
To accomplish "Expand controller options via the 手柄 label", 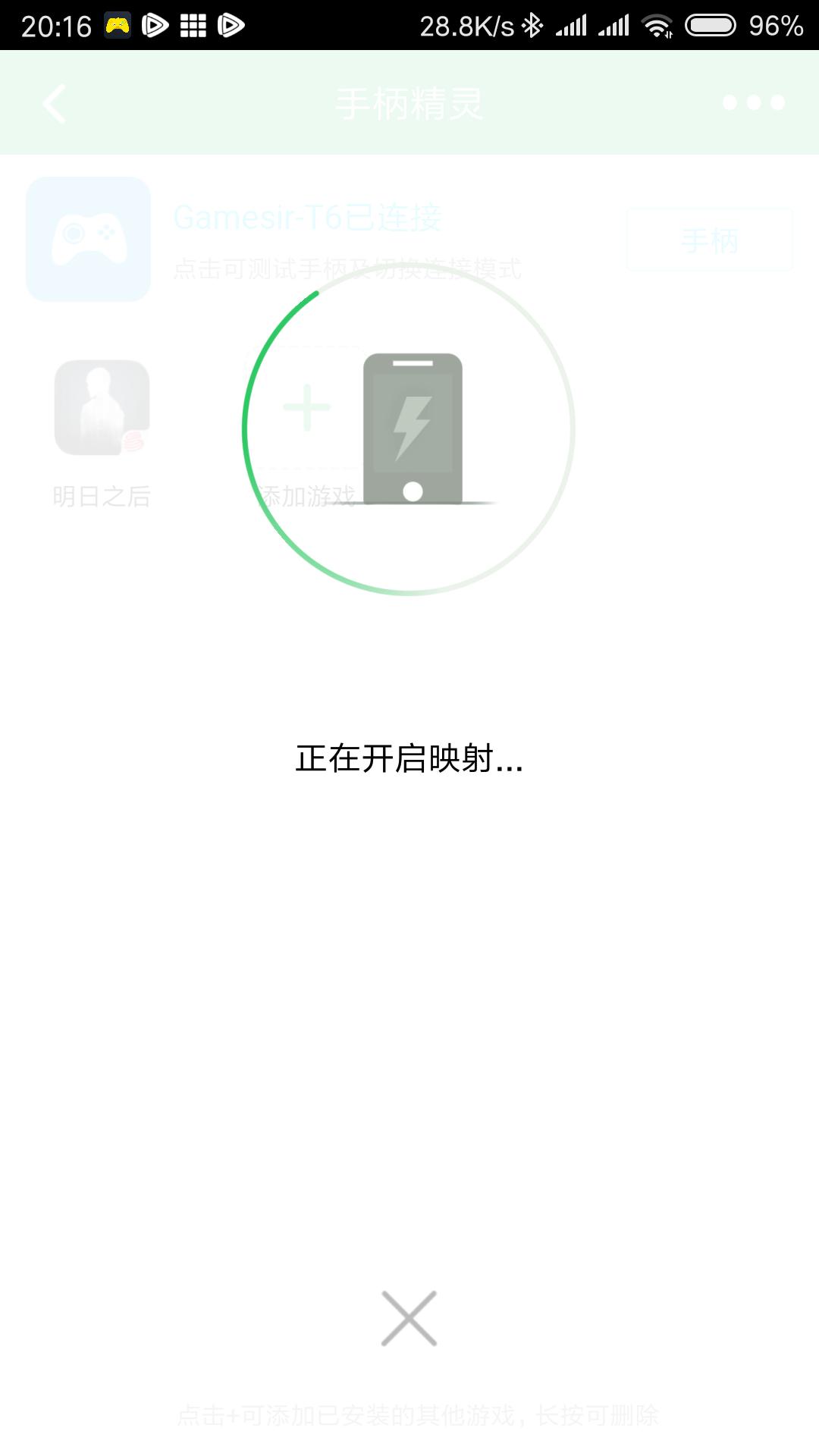I will 708,239.
